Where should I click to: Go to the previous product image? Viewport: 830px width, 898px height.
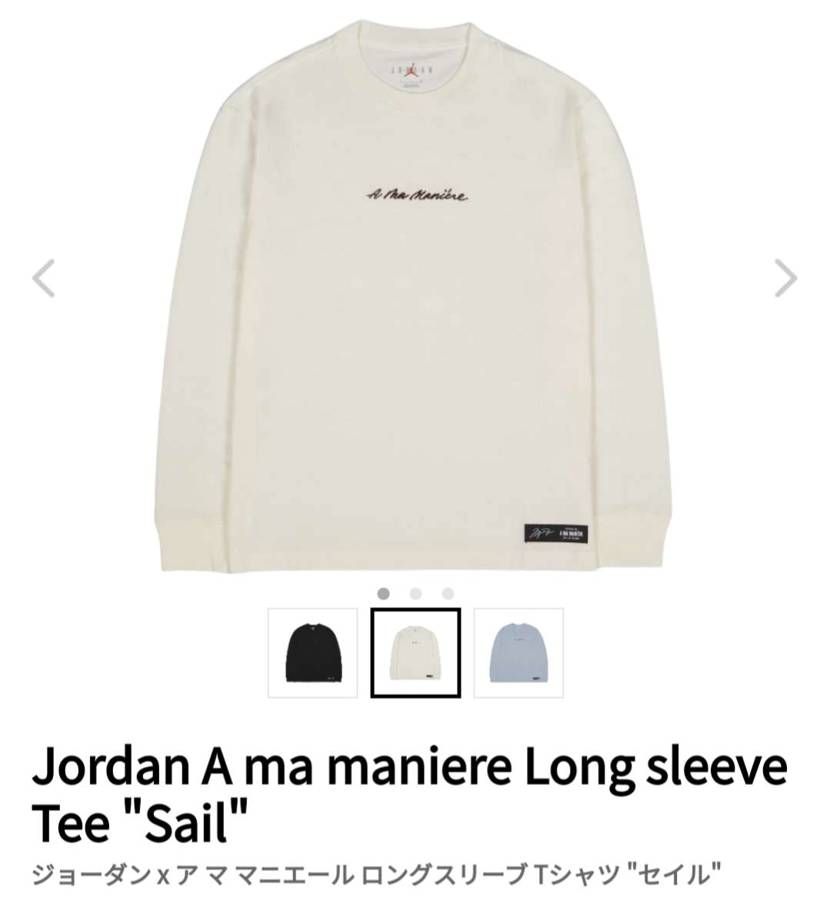point(43,279)
